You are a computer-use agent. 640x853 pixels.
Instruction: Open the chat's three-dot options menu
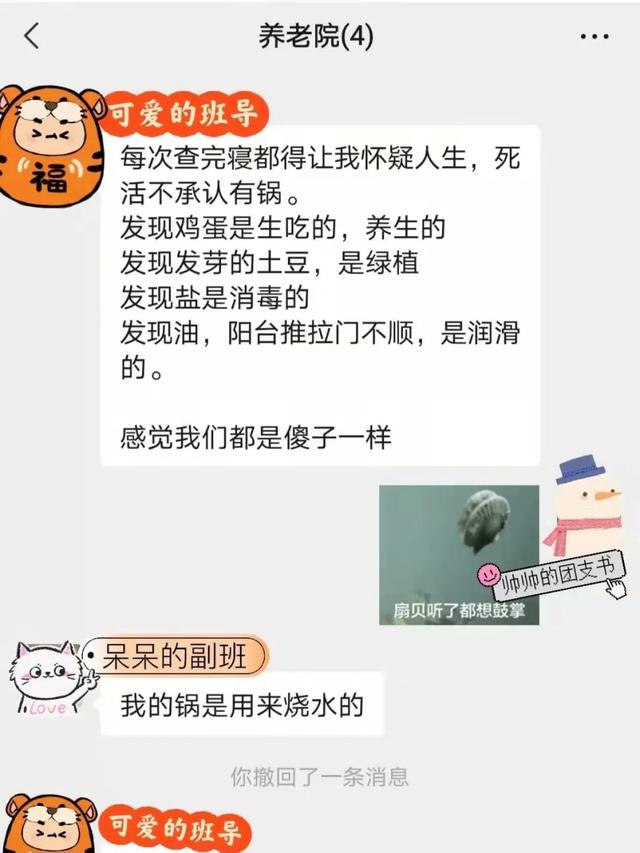tap(594, 37)
